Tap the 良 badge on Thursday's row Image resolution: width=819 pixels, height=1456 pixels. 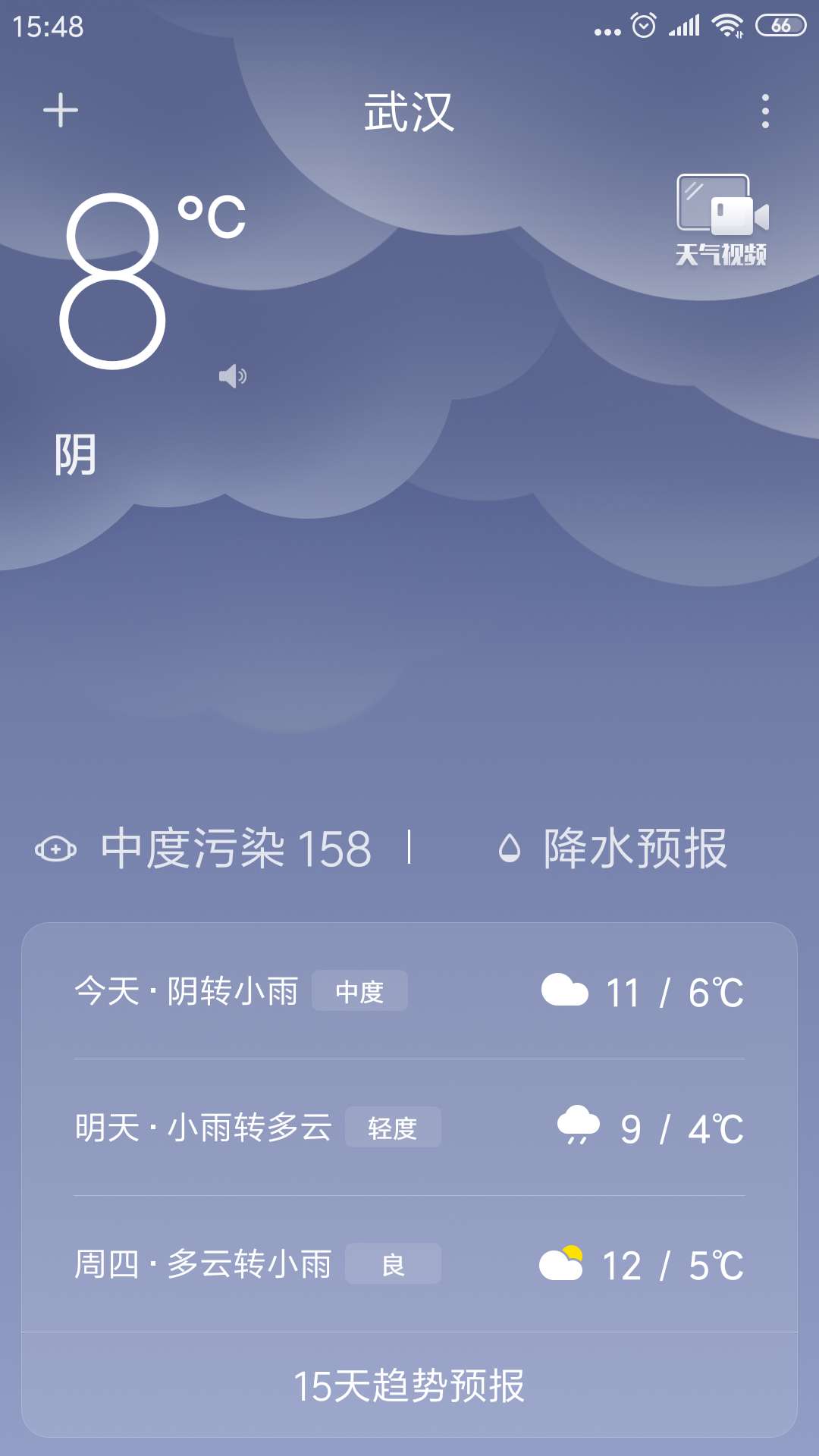pyautogui.click(x=394, y=1264)
